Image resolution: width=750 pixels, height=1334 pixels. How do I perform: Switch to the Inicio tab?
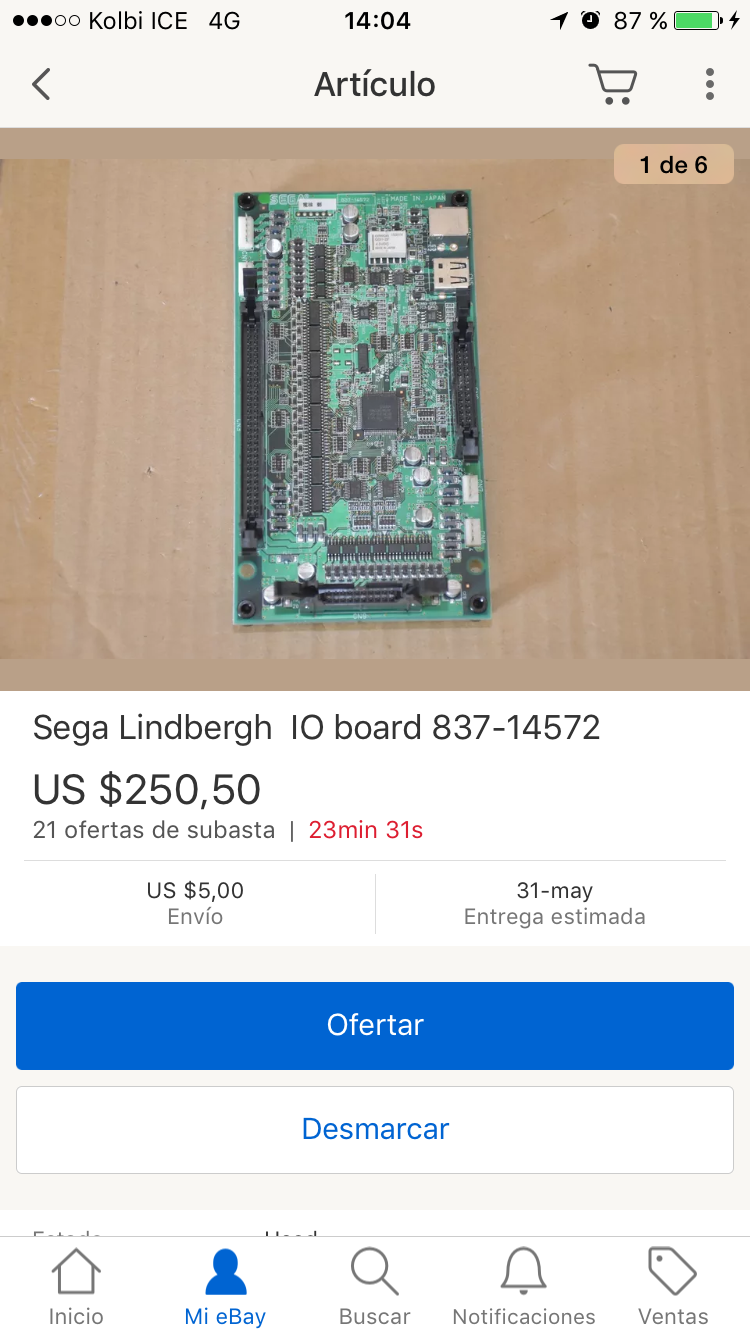tap(76, 1286)
